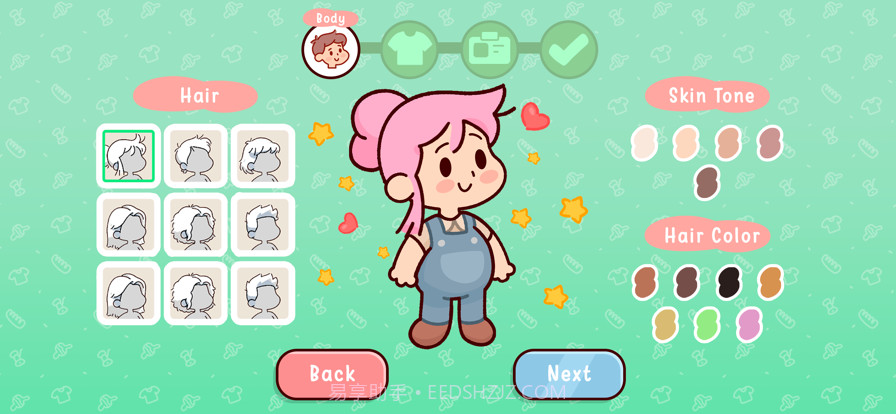The width and height of the screenshot is (896, 414).
Task: Jump to the checkmark finish step
Action: [569, 49]
